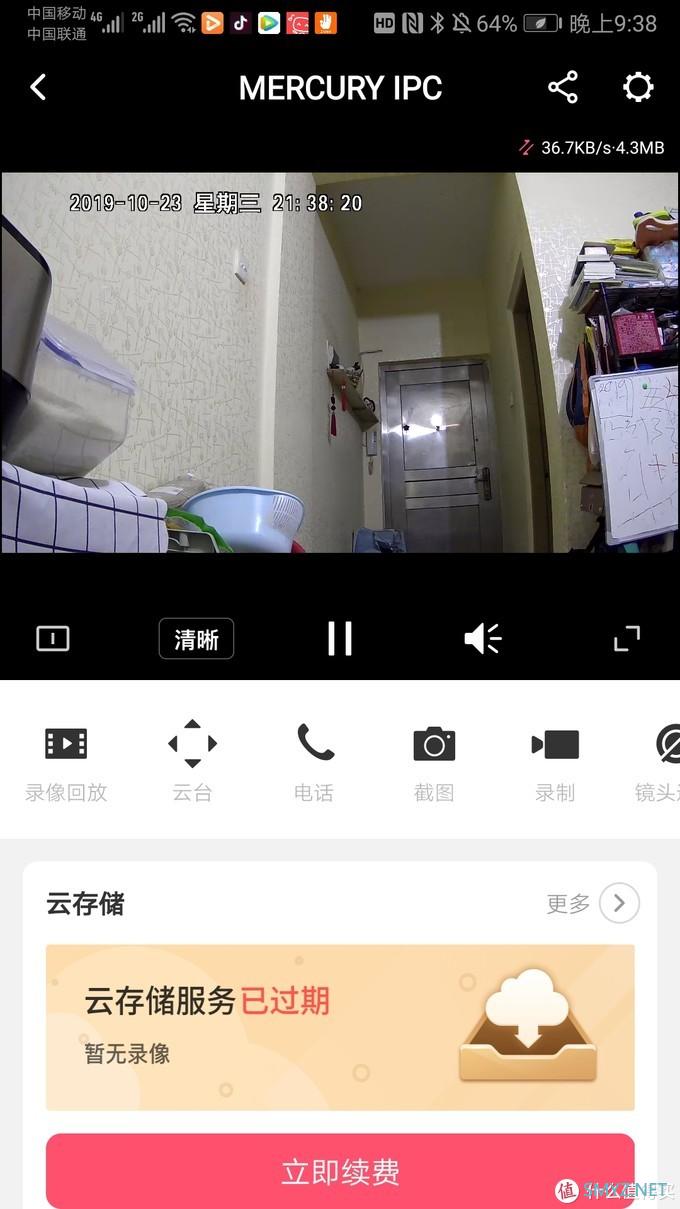View 更多 cloud storage options

(x=592, y=904)
